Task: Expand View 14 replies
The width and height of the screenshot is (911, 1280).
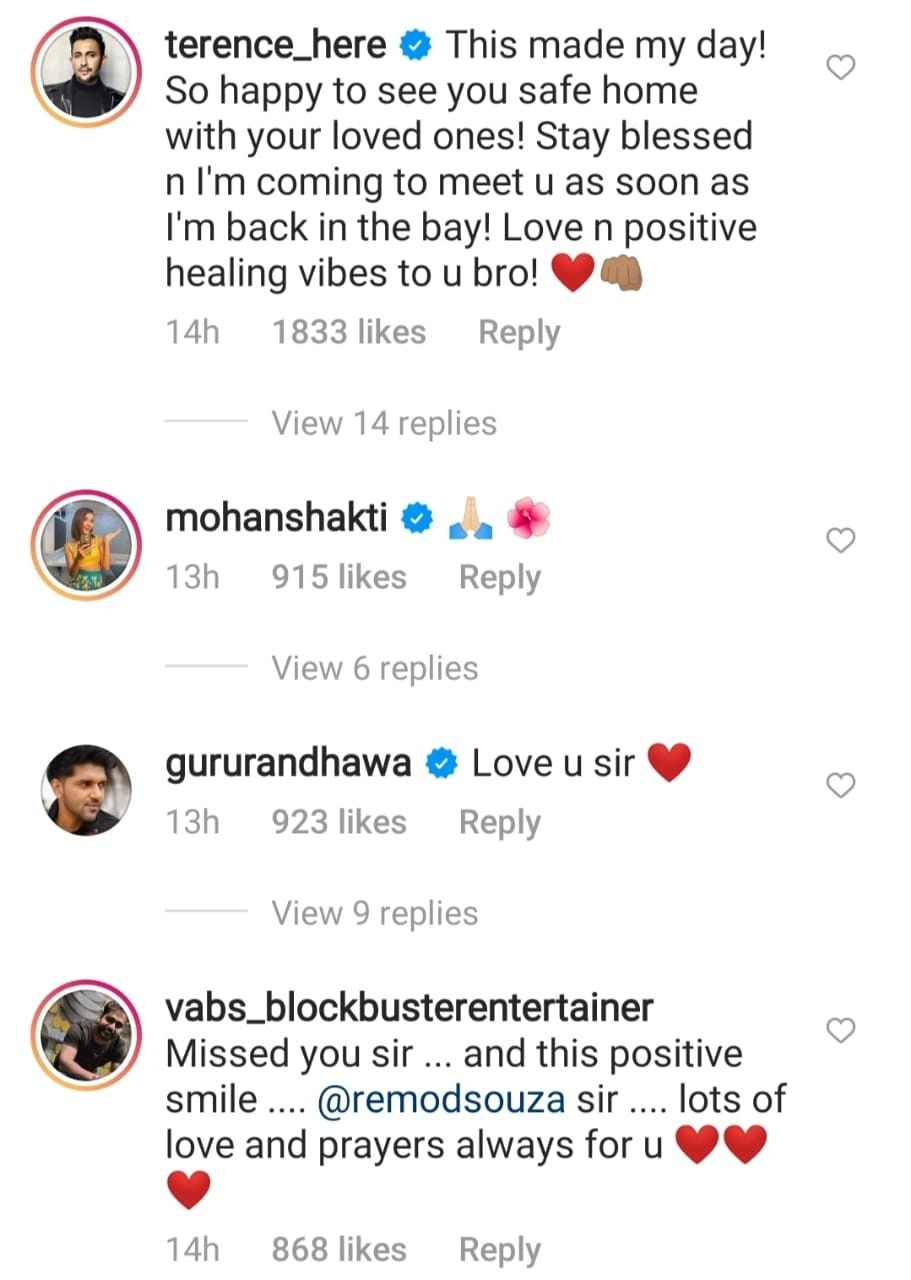Action: [384, 423]
